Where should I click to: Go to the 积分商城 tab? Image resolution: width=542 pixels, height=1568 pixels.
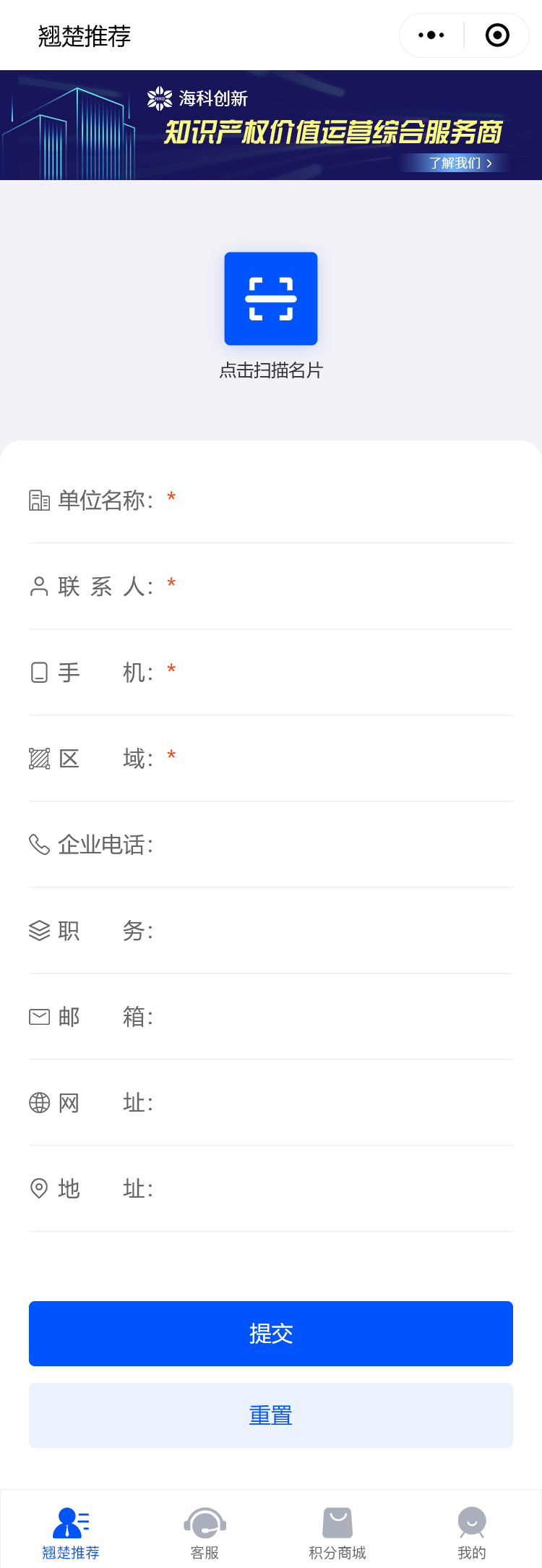click(337, 1533)
